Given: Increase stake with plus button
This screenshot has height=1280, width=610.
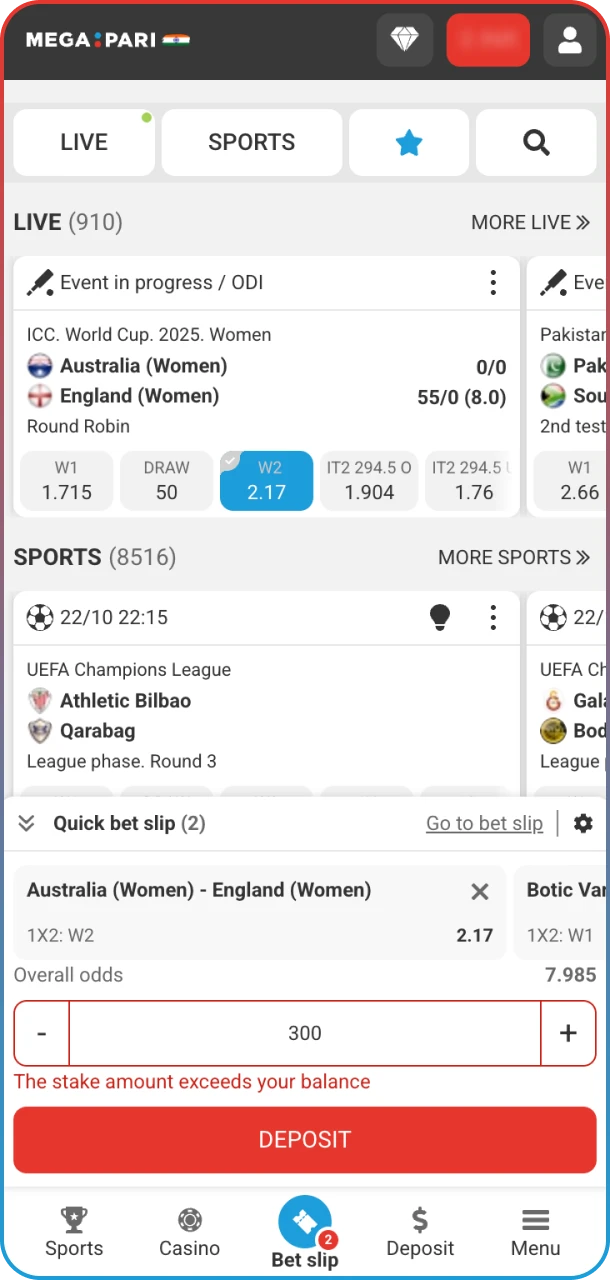Looking at the screenshot, I should pos(568,1033).
